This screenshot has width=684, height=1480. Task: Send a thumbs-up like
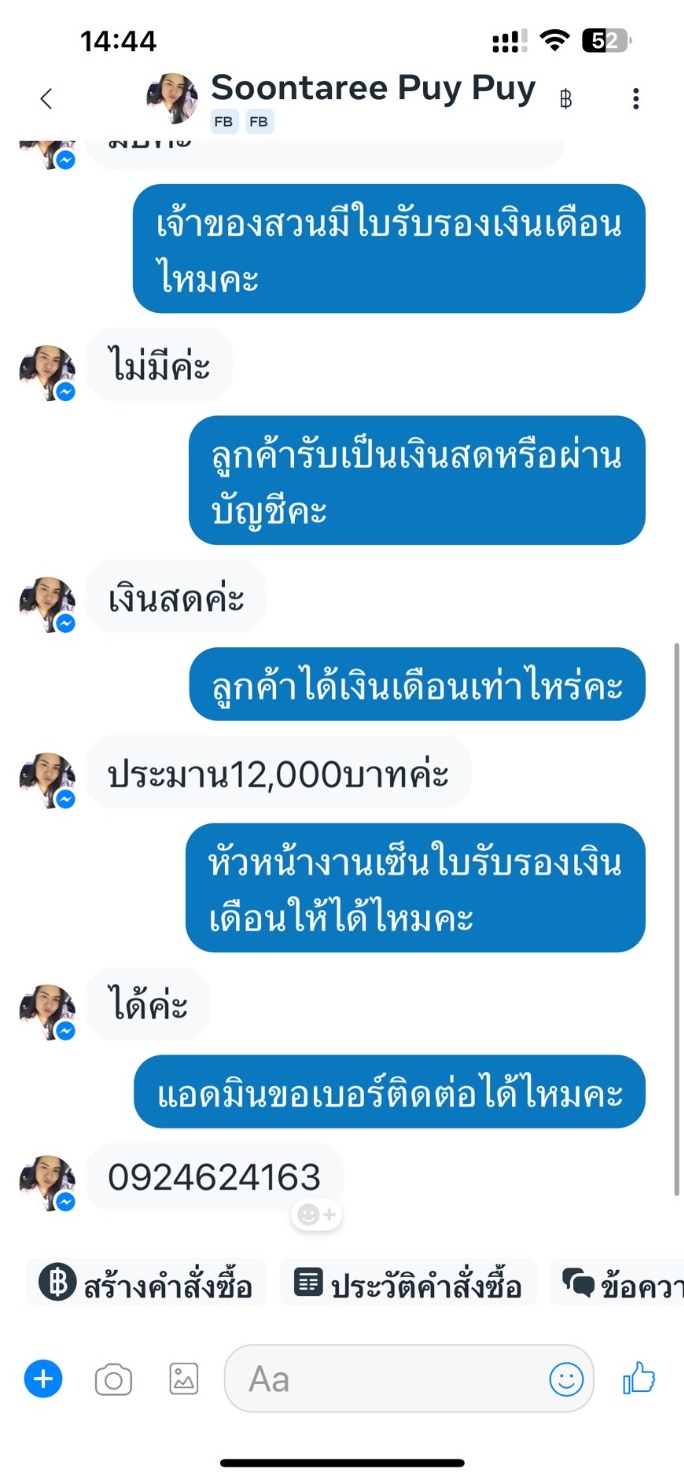click(x=639, y=1380)
